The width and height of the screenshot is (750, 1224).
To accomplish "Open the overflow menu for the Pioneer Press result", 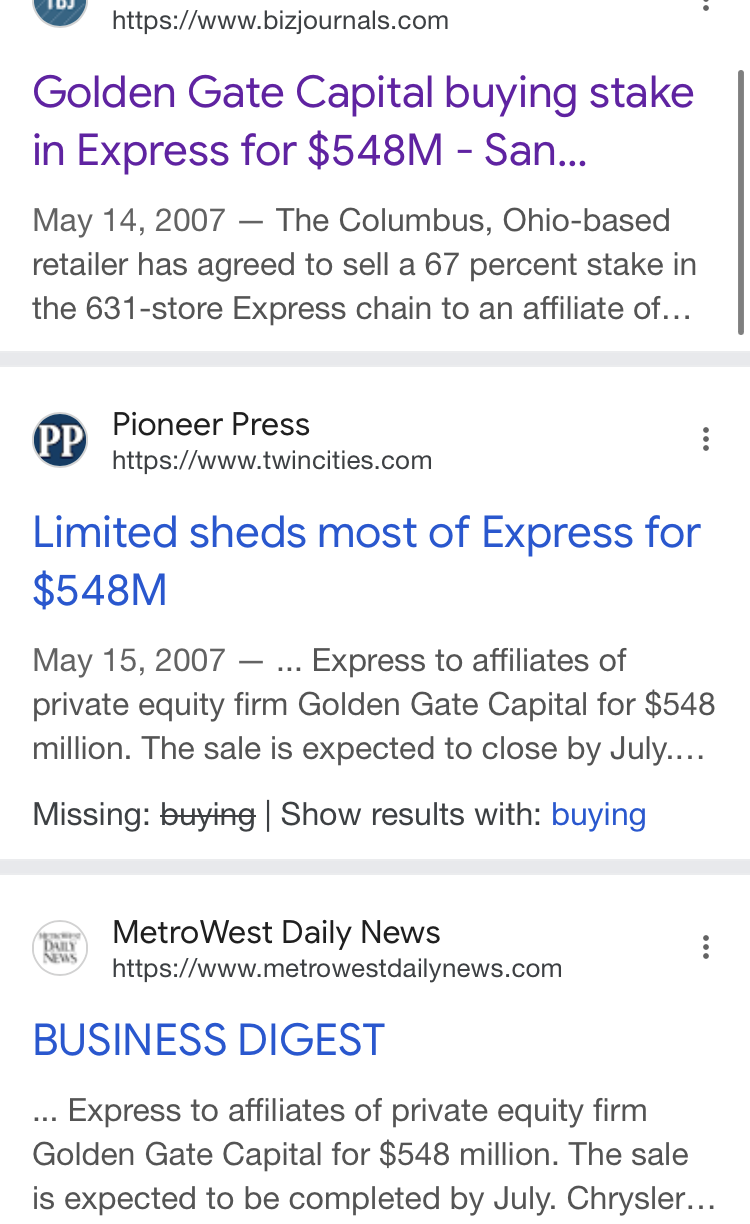I will pyautogui.click(x=706, y=440).
